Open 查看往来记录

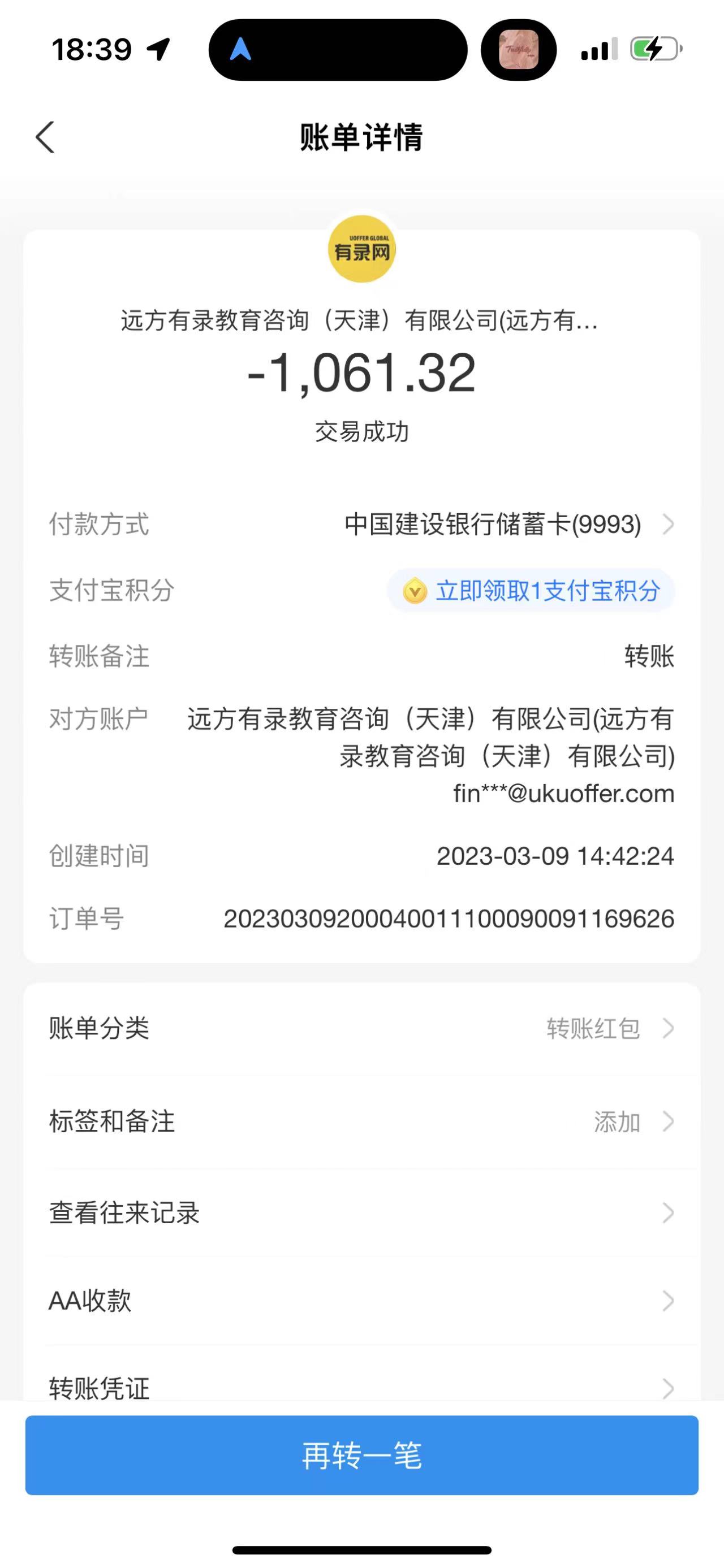(x=361, y=1212)
